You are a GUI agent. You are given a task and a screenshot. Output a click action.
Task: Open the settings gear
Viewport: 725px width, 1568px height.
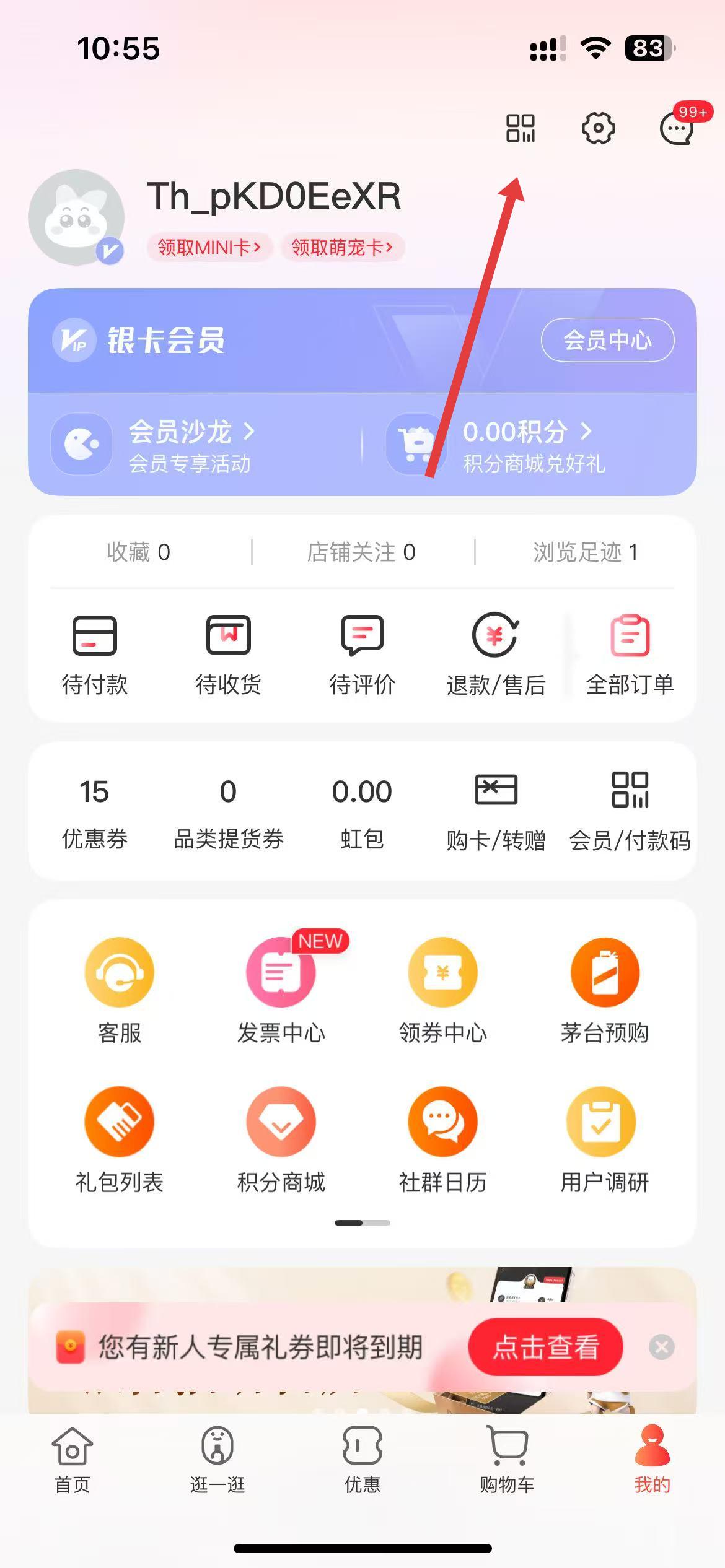coord(598,128)
